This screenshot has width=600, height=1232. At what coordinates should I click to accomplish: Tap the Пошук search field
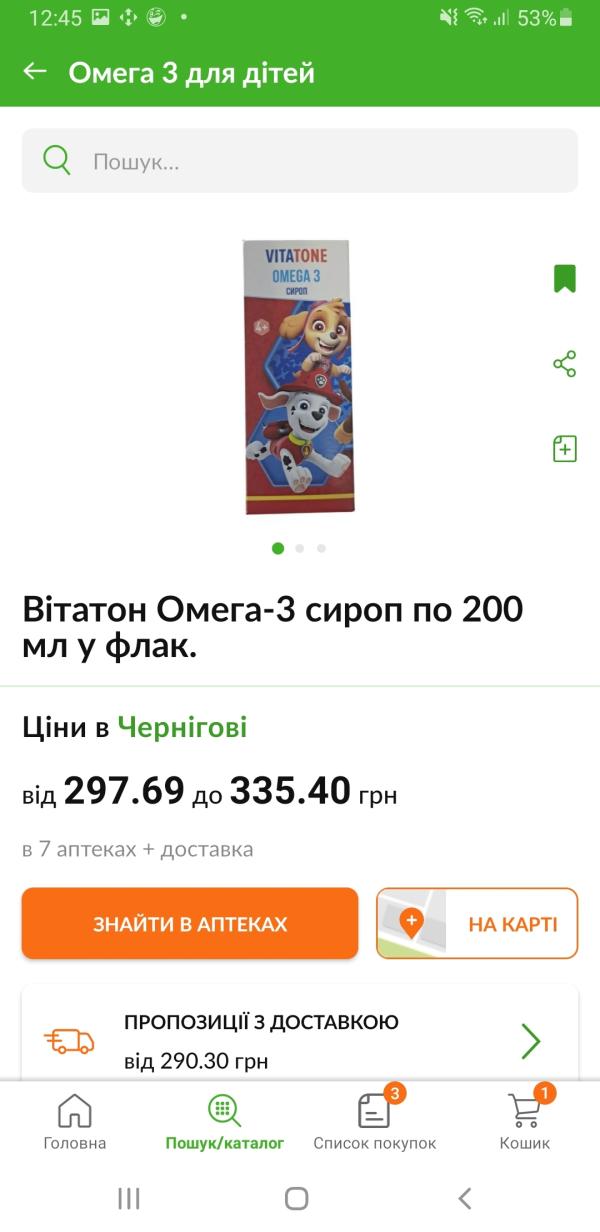300,161
